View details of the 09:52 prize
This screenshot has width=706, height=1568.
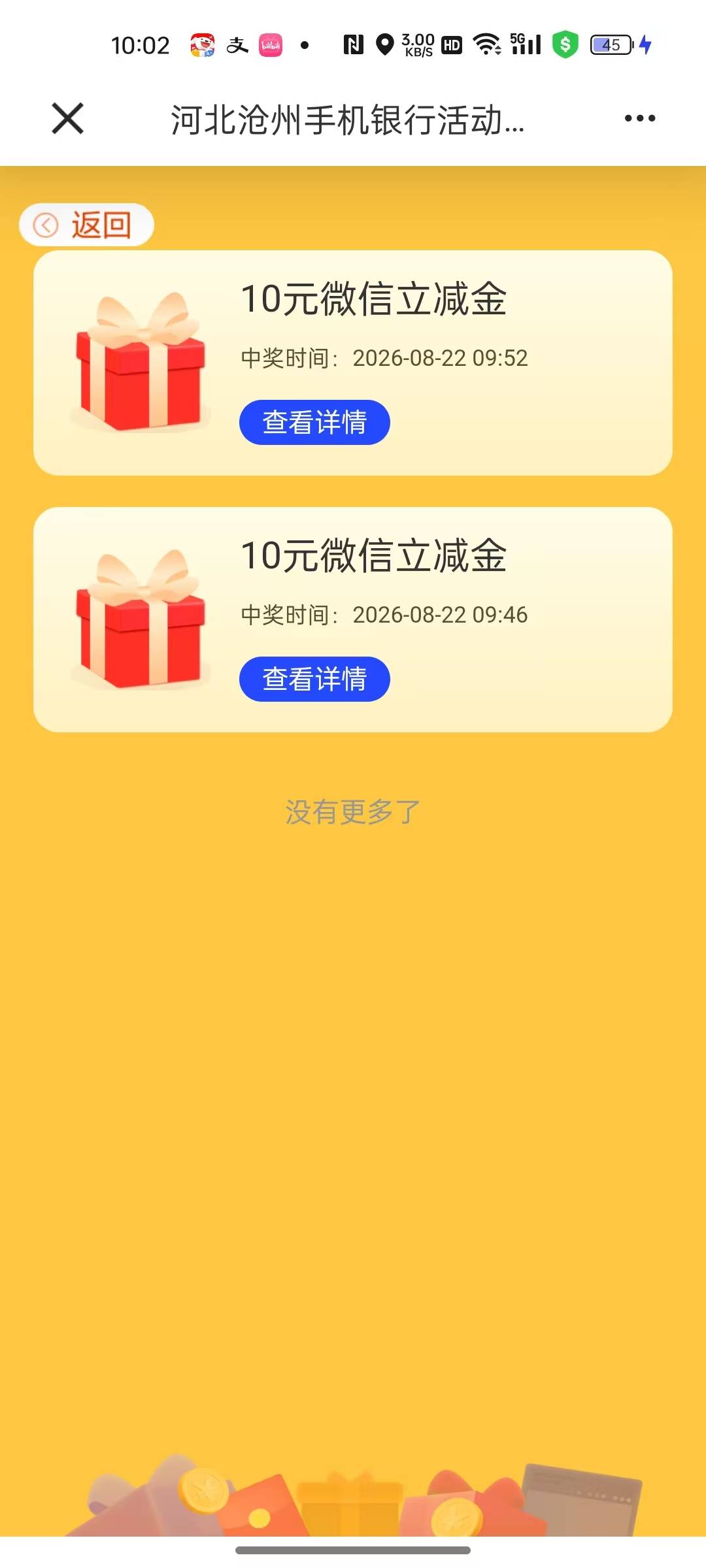point(314,422)
